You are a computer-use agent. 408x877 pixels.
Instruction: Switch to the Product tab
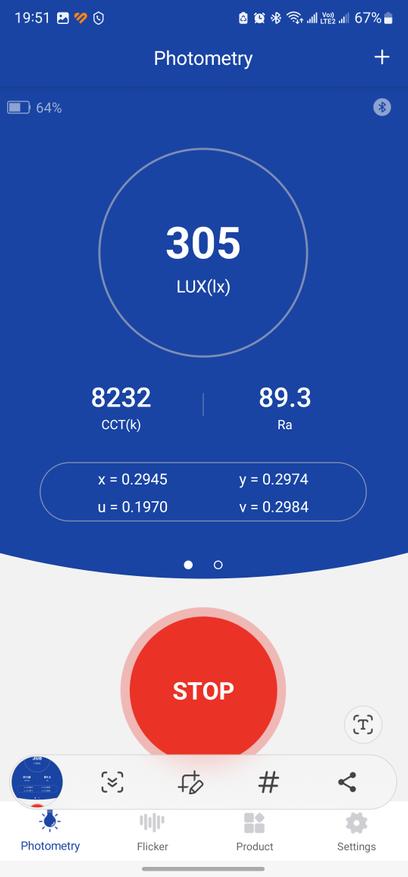point(255,832)
